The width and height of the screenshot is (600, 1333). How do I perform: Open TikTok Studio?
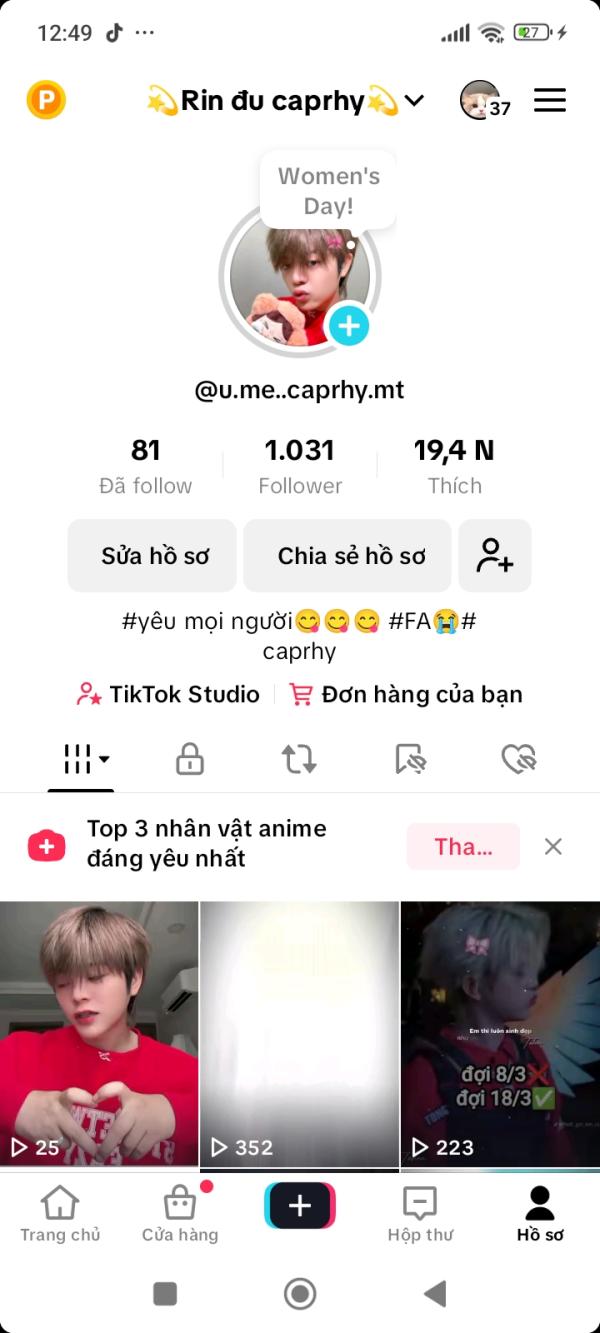(168, 694)
